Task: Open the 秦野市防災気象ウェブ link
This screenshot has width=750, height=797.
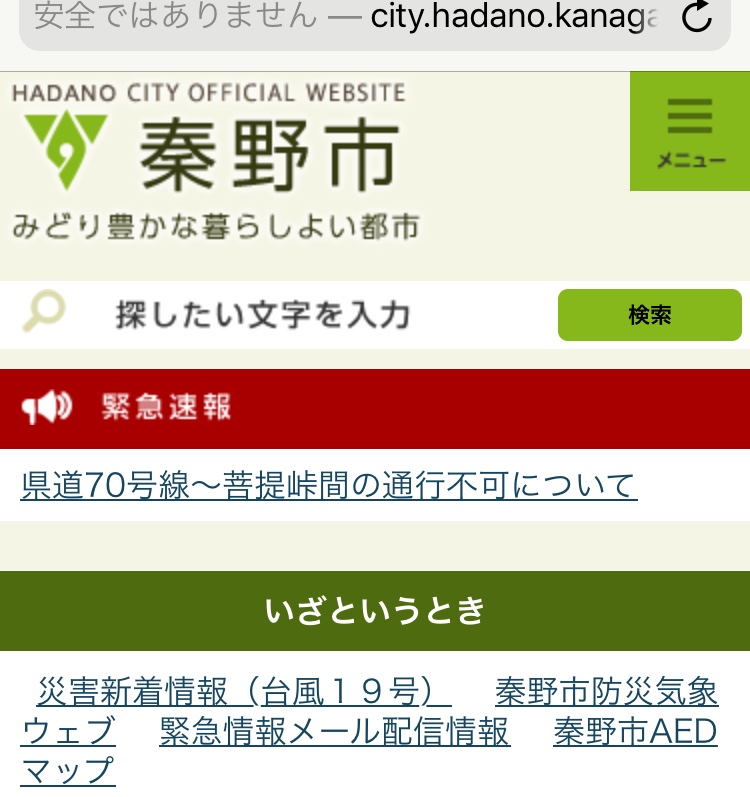Action: (606, 692)
